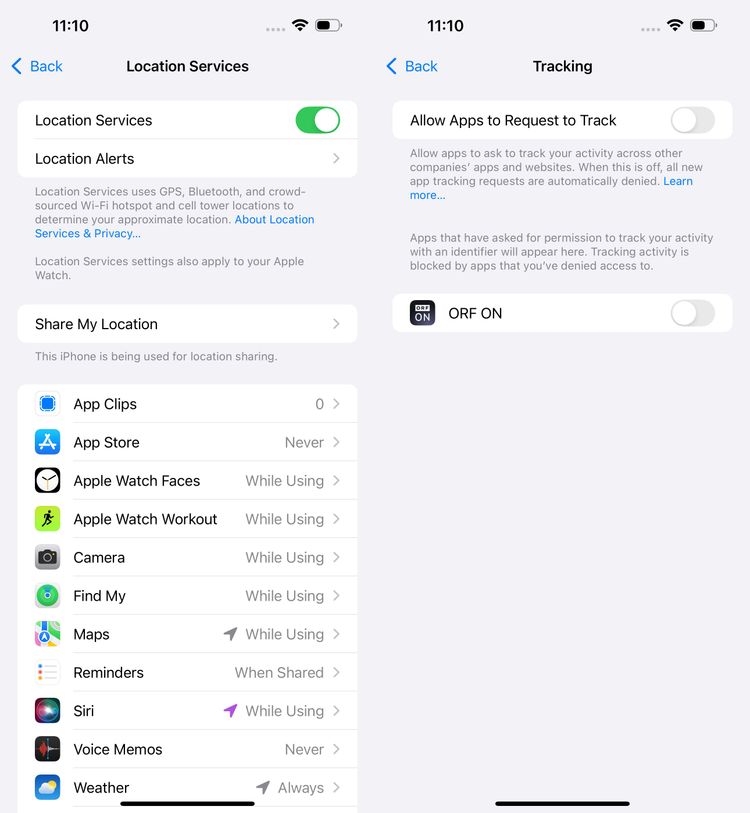The image size is (750, 813).
Task: Open Weather location settings
Action: click(187, 787)
